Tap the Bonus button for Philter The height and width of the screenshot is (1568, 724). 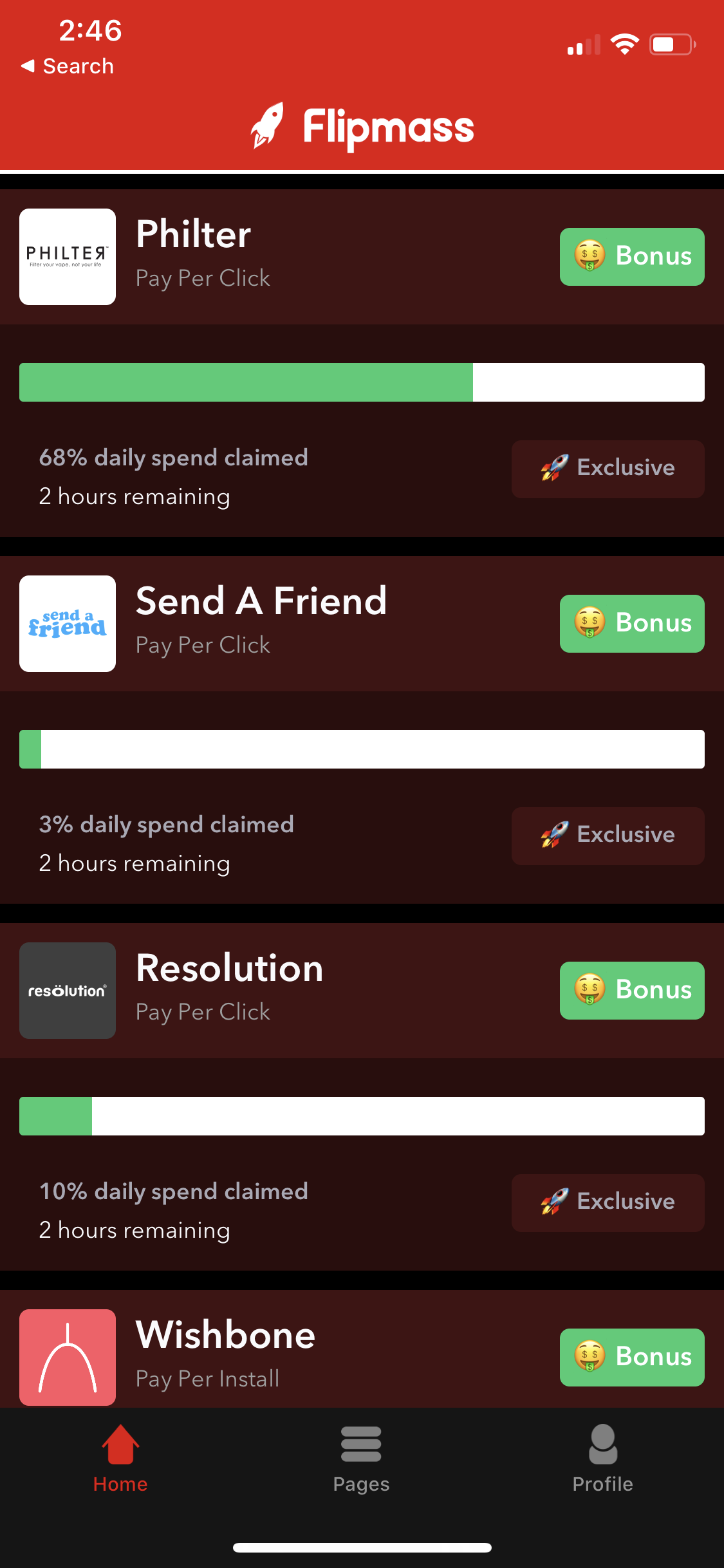pos(632,257)
